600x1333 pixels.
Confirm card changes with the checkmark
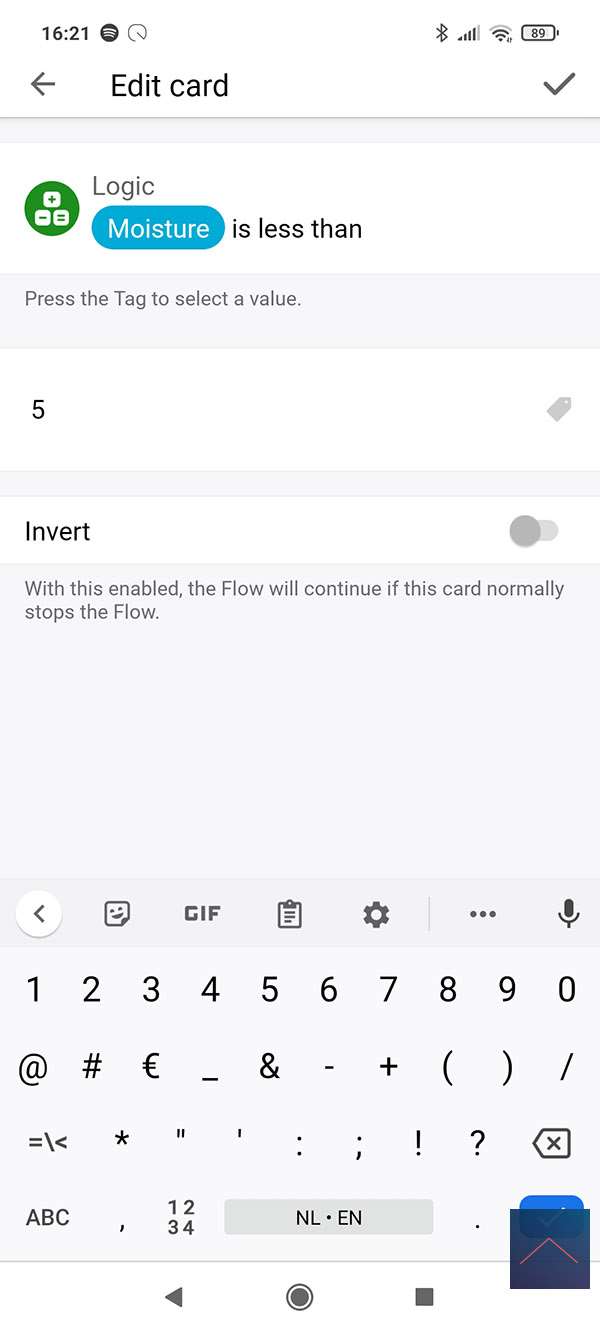559,85
